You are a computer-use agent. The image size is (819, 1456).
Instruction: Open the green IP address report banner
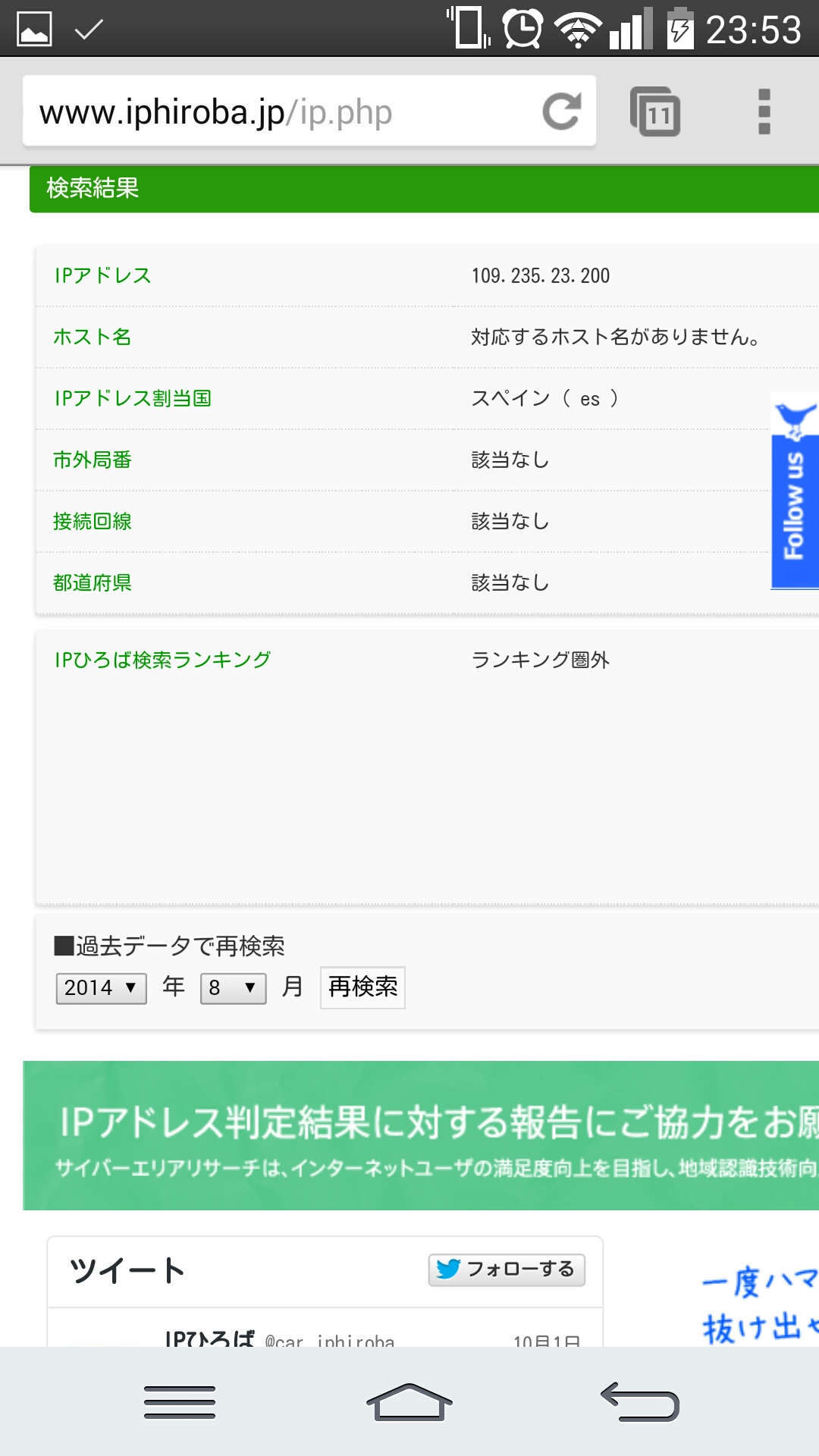coord(421,1135)
